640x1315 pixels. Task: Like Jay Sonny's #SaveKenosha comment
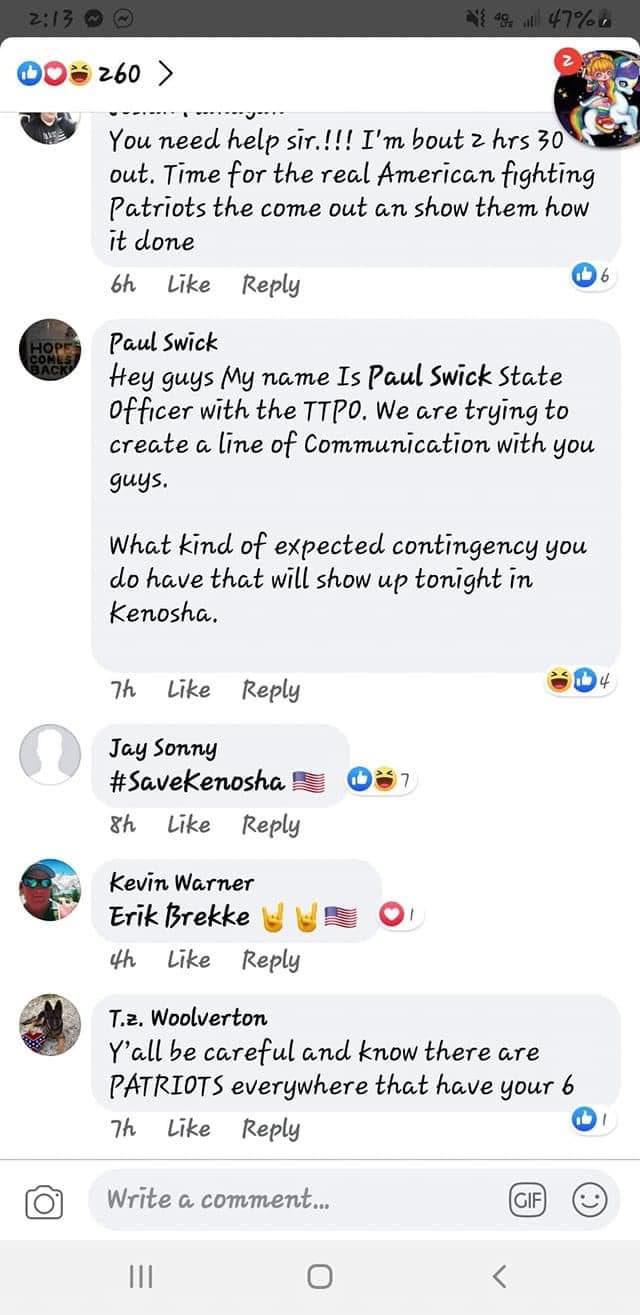(188, 824)
